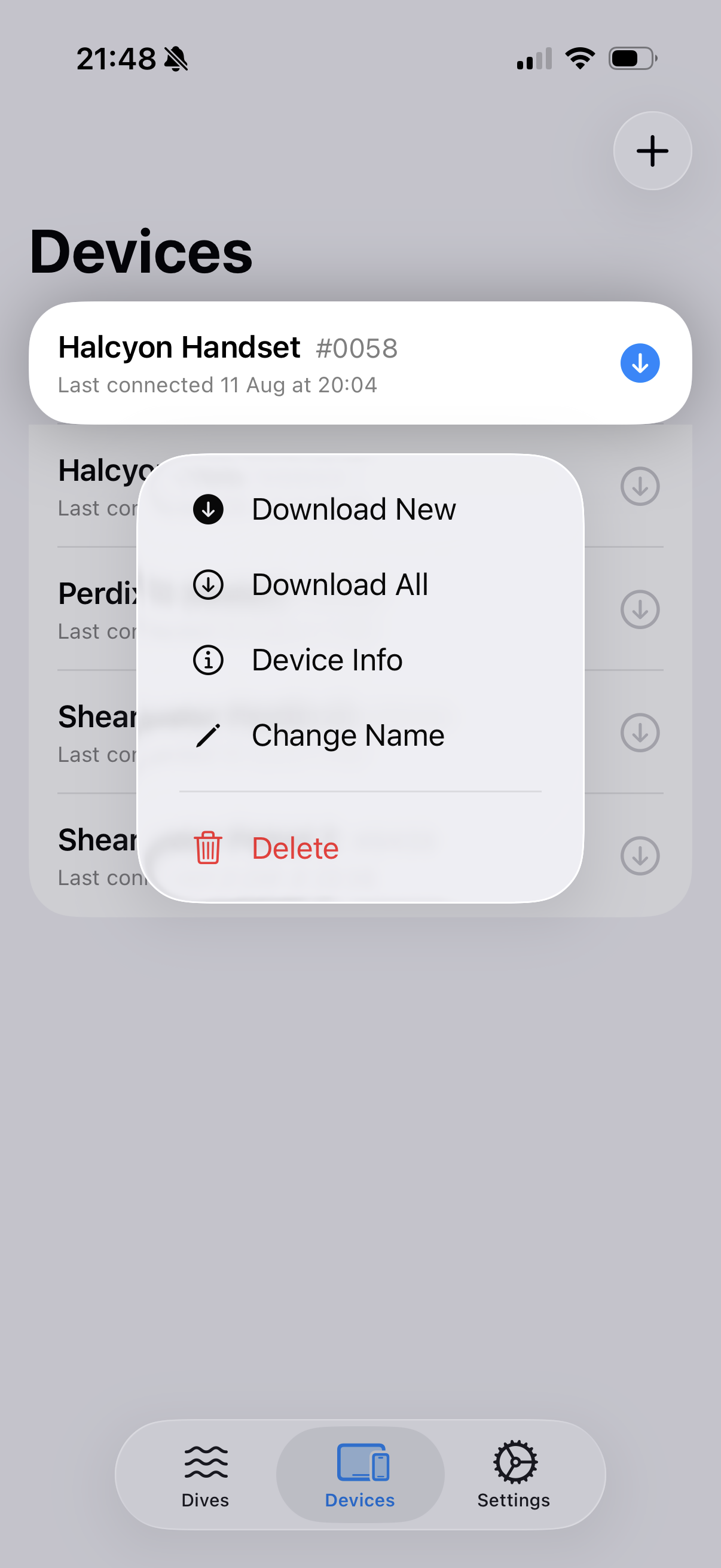Image resolution: width=721 pixels, height=1568 pixels.
Task: Tap the Devices tab
Action: coord(360,1475)
